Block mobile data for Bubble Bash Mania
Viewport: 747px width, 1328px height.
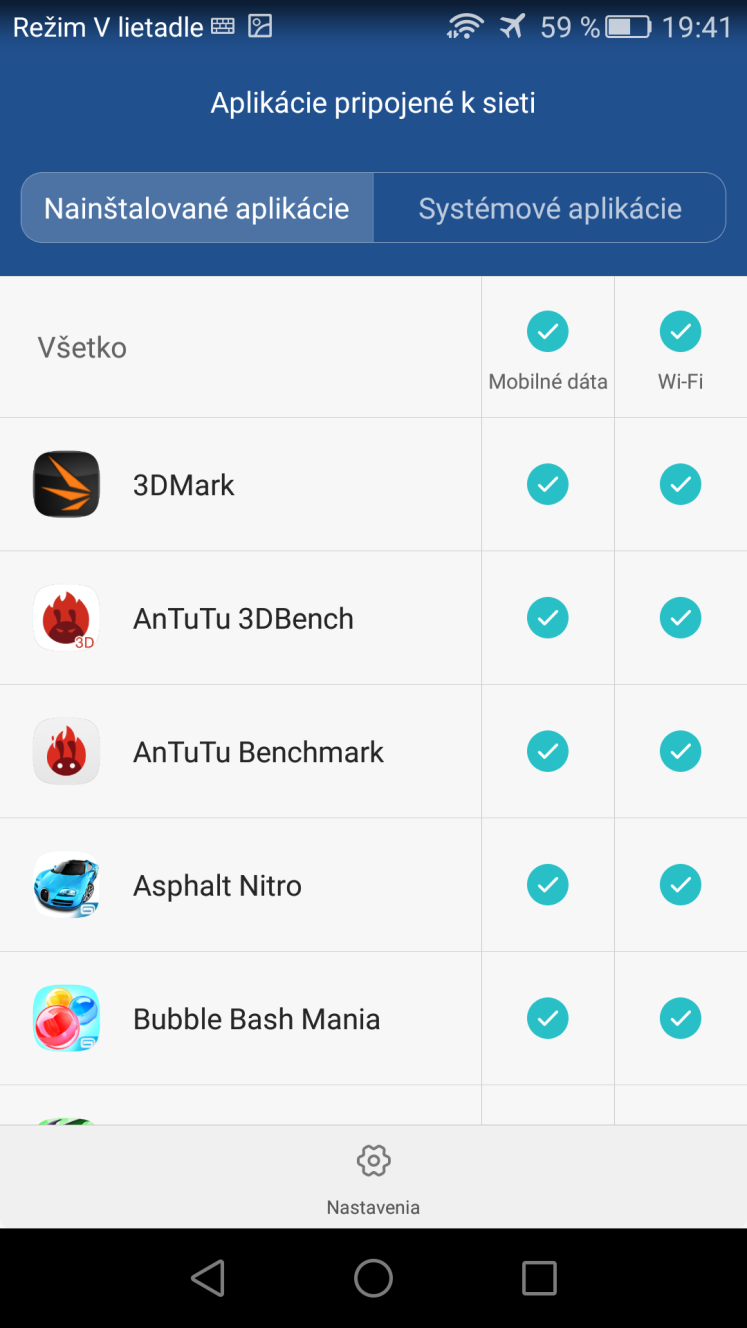pos(548,1018)
